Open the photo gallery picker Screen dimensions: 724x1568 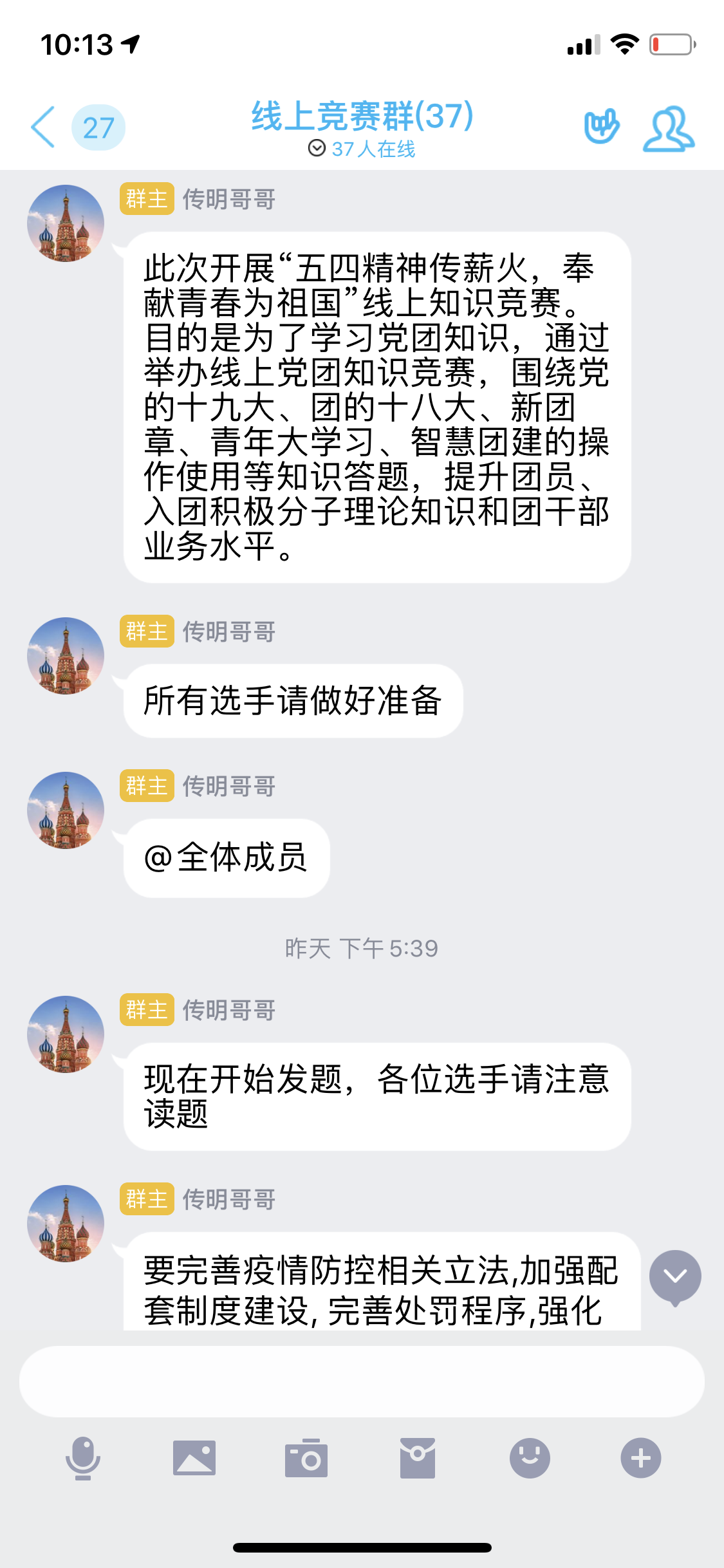[x=194, y=1458]
